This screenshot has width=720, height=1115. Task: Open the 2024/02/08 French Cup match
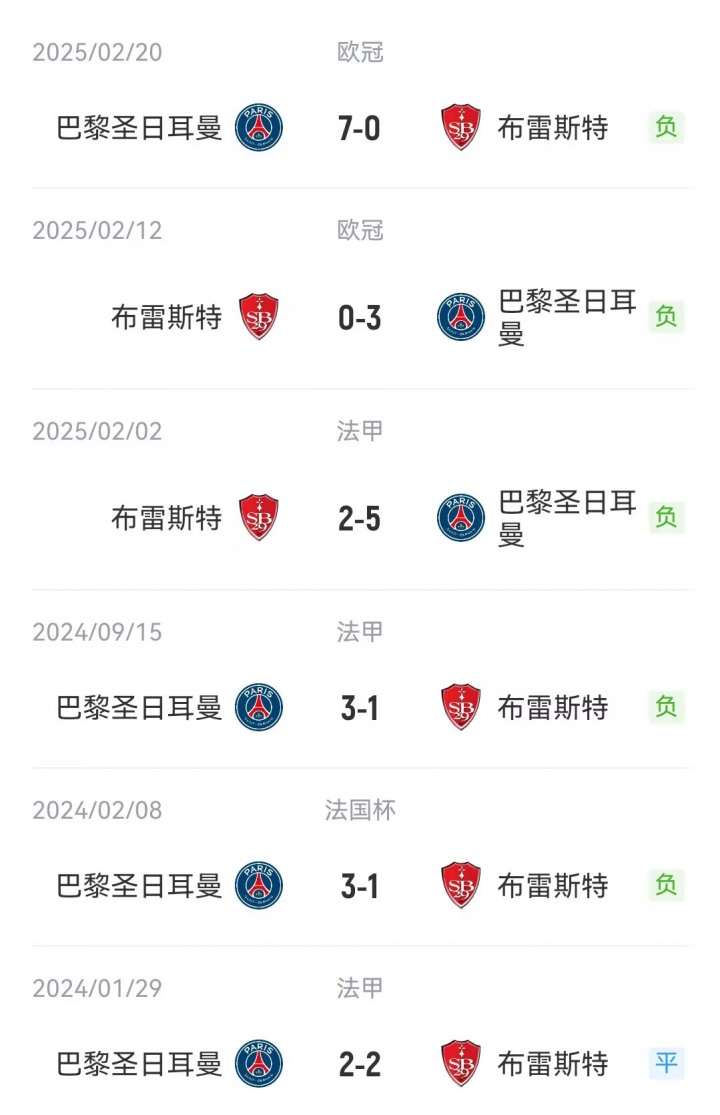point(360,886)
